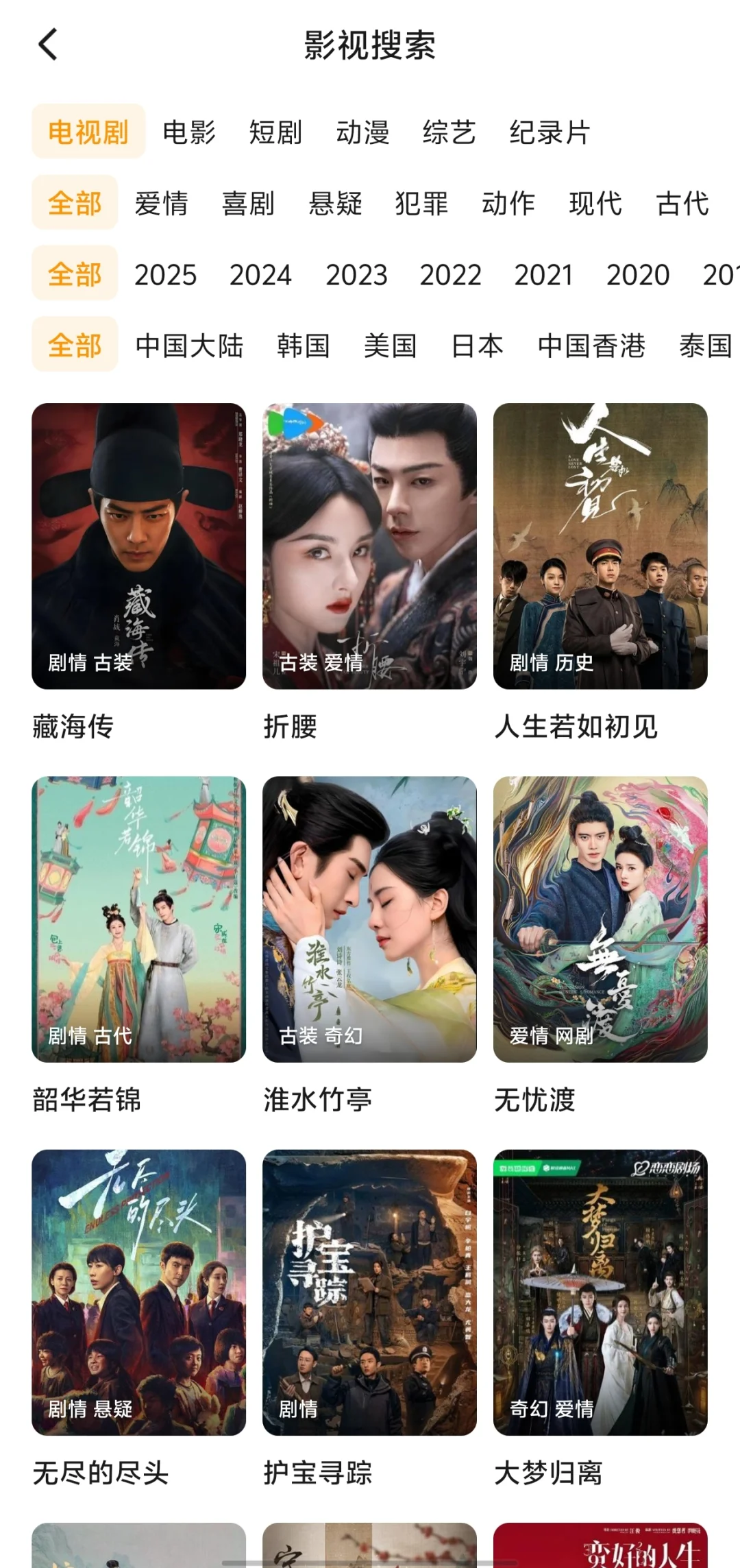Open the series 淮水竹亭
Image resolution: width=740 pixels, height=1568 pixels.
(x=369, y=919)
